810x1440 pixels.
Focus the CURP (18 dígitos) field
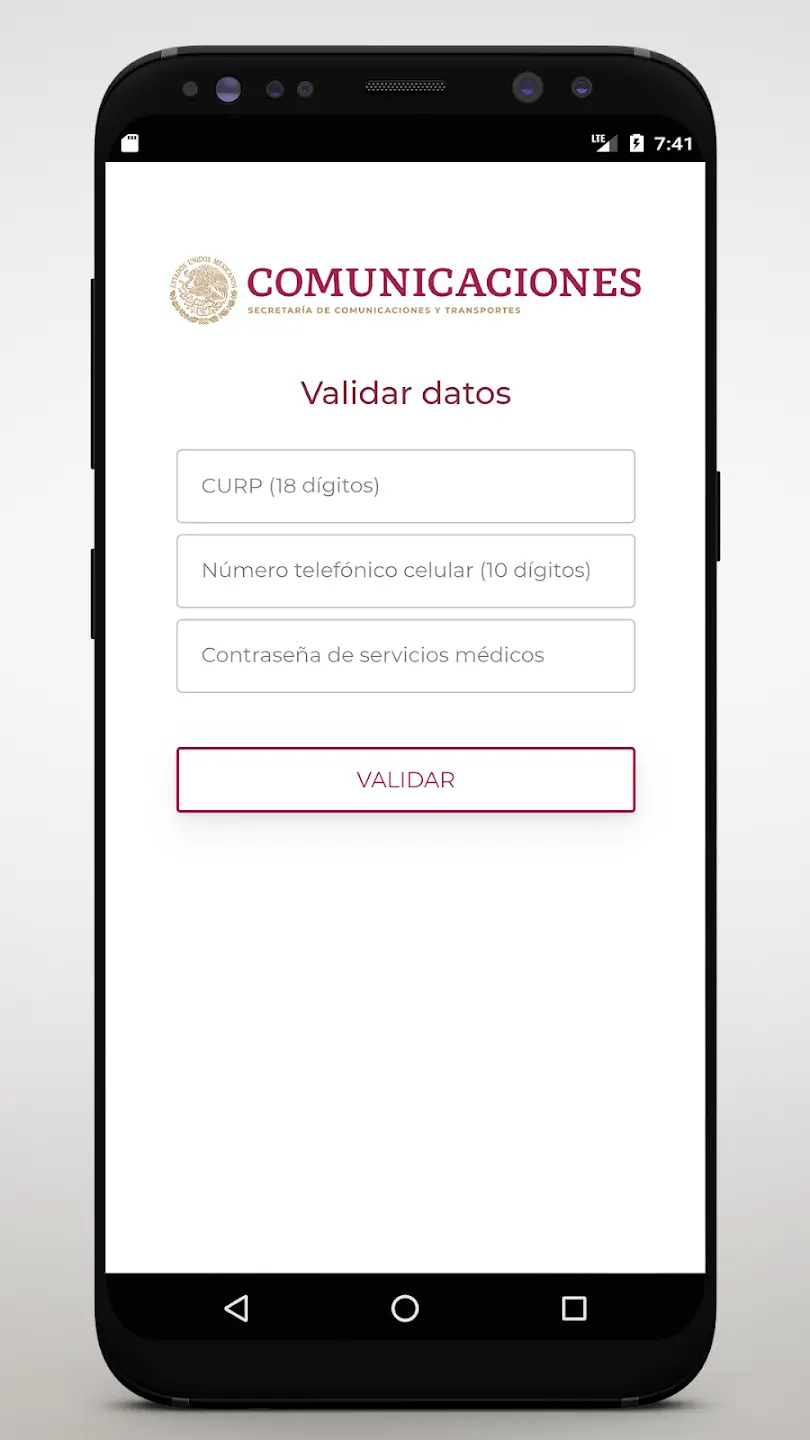[405, 486]
